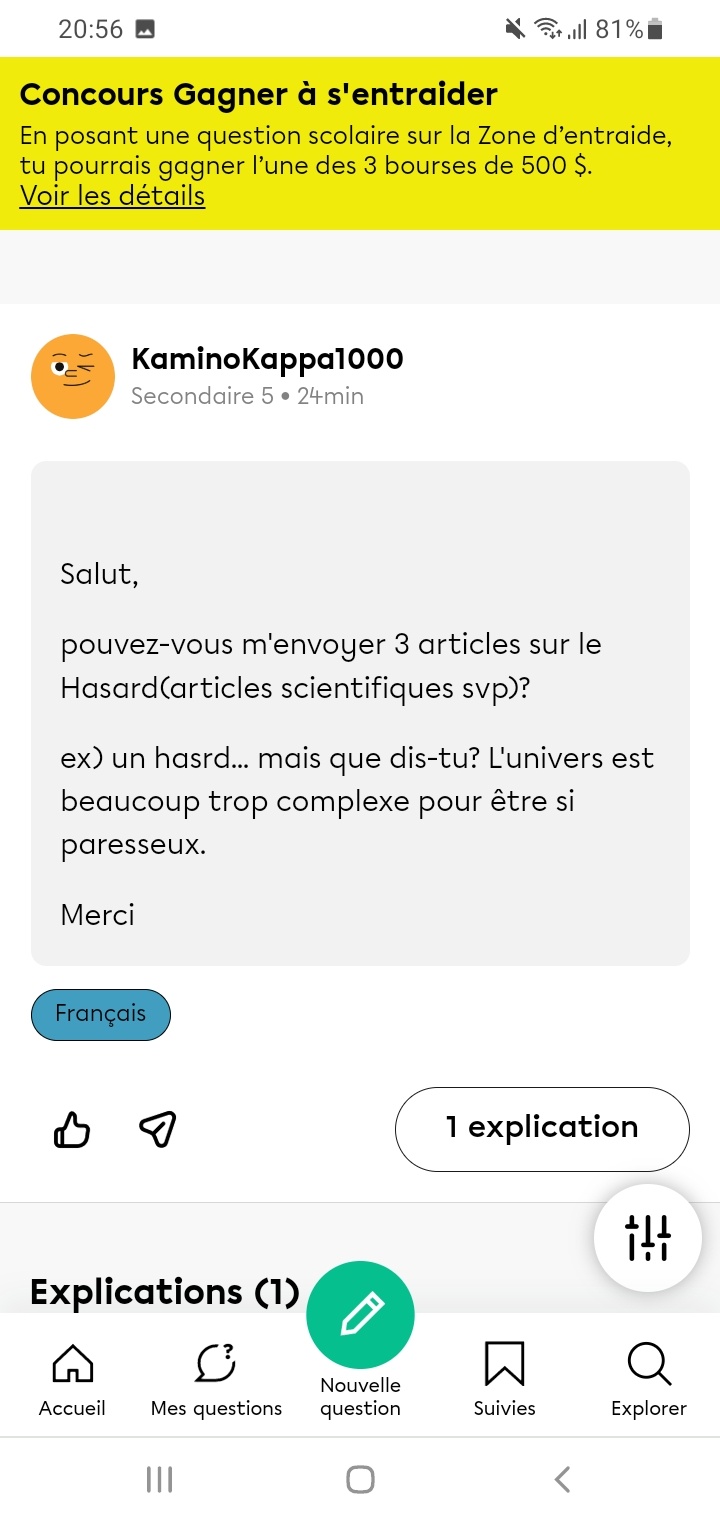The height and width of the screenshot is (1520, 720).
Task: Open the filter settings floating button
Action: pyautogui.click(x=647, y=1238)
